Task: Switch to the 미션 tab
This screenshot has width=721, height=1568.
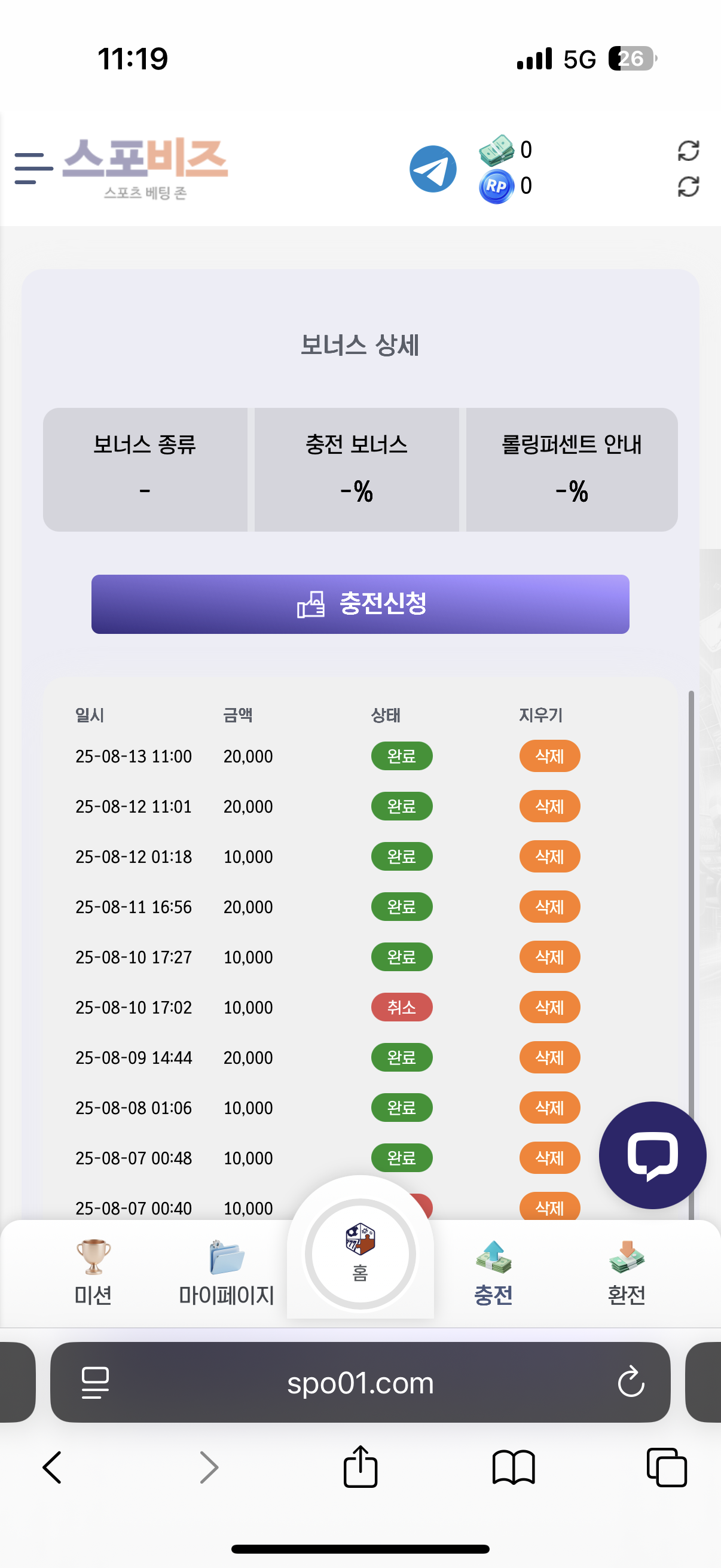Action: (x=93, y=1273)
